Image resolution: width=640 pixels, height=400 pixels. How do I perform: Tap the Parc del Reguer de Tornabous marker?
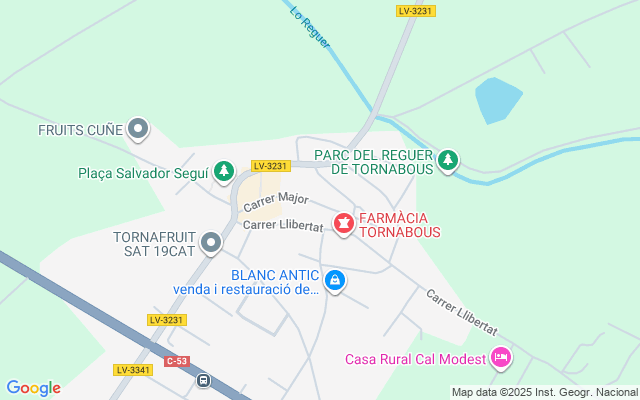click(x=449, y=160)
